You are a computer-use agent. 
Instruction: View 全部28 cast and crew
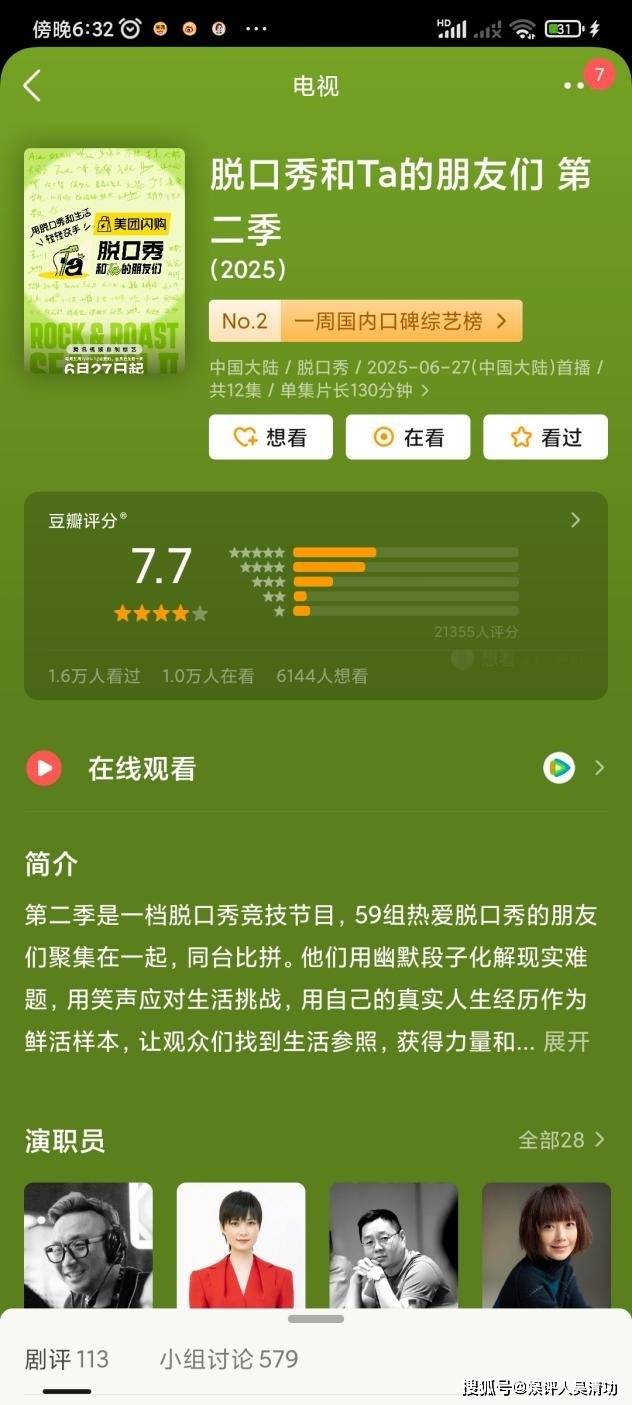point(562,1139)
